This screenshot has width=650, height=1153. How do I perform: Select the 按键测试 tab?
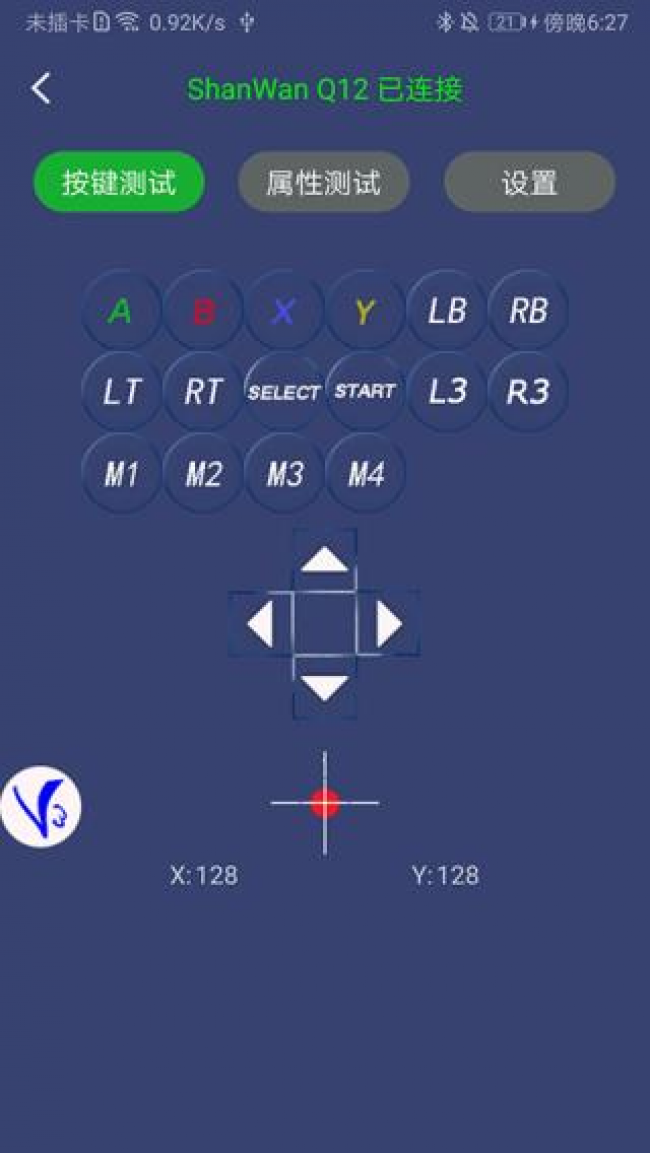point(119,182)
